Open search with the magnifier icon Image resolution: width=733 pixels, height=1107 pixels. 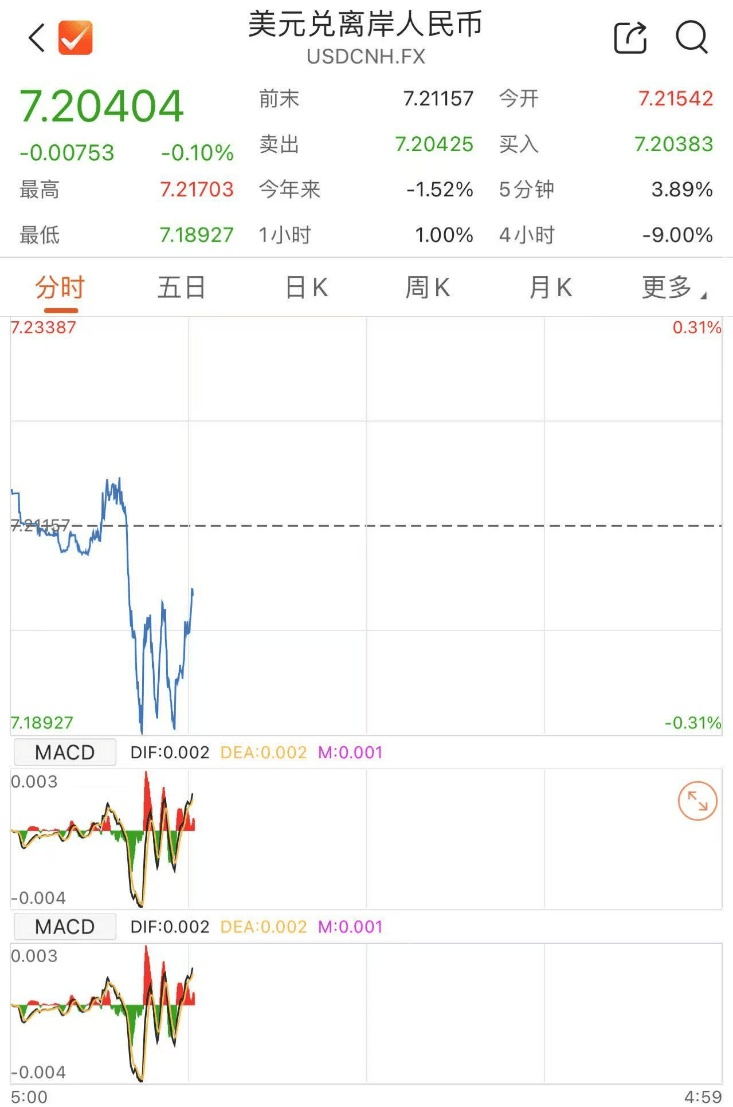[690, 37]
